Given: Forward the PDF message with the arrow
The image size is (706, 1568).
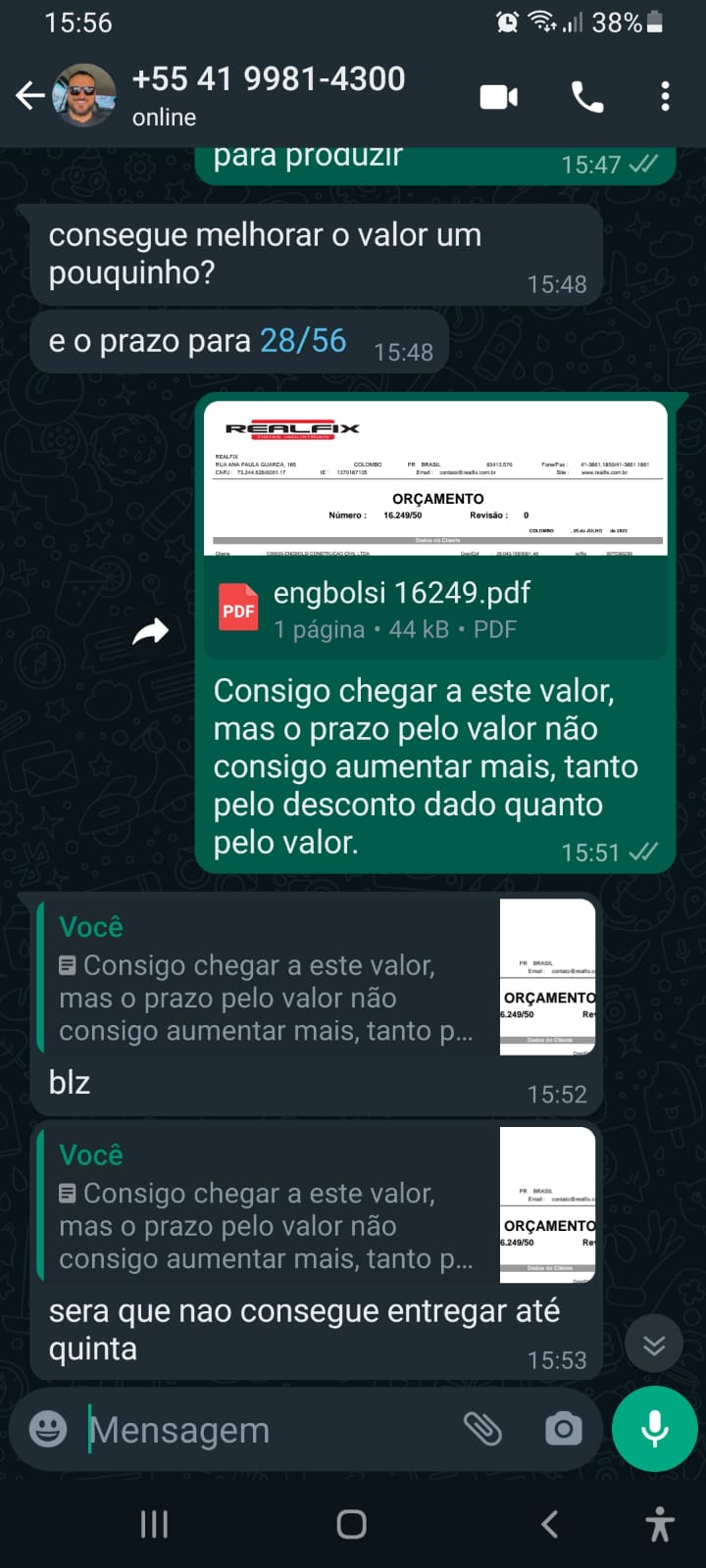Looking at the screenshot, I should click(x=151, y=632).
